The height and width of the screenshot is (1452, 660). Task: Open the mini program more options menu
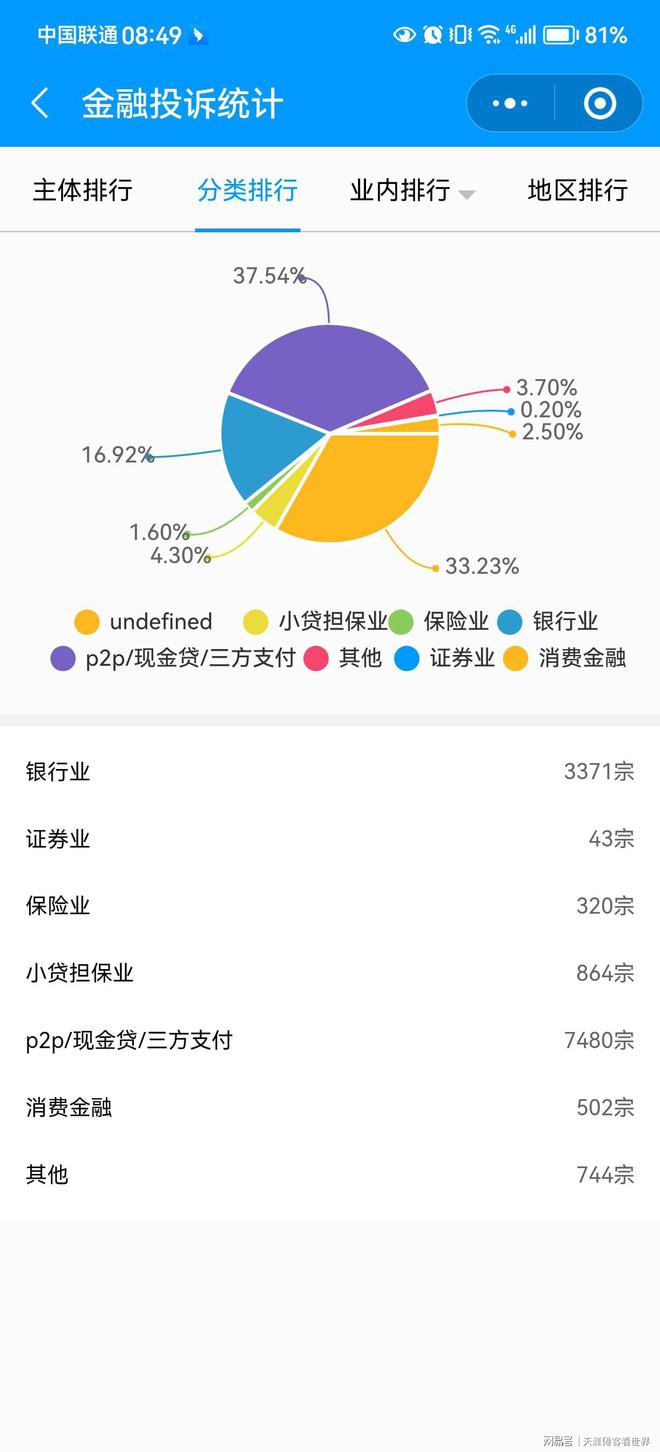510,103
